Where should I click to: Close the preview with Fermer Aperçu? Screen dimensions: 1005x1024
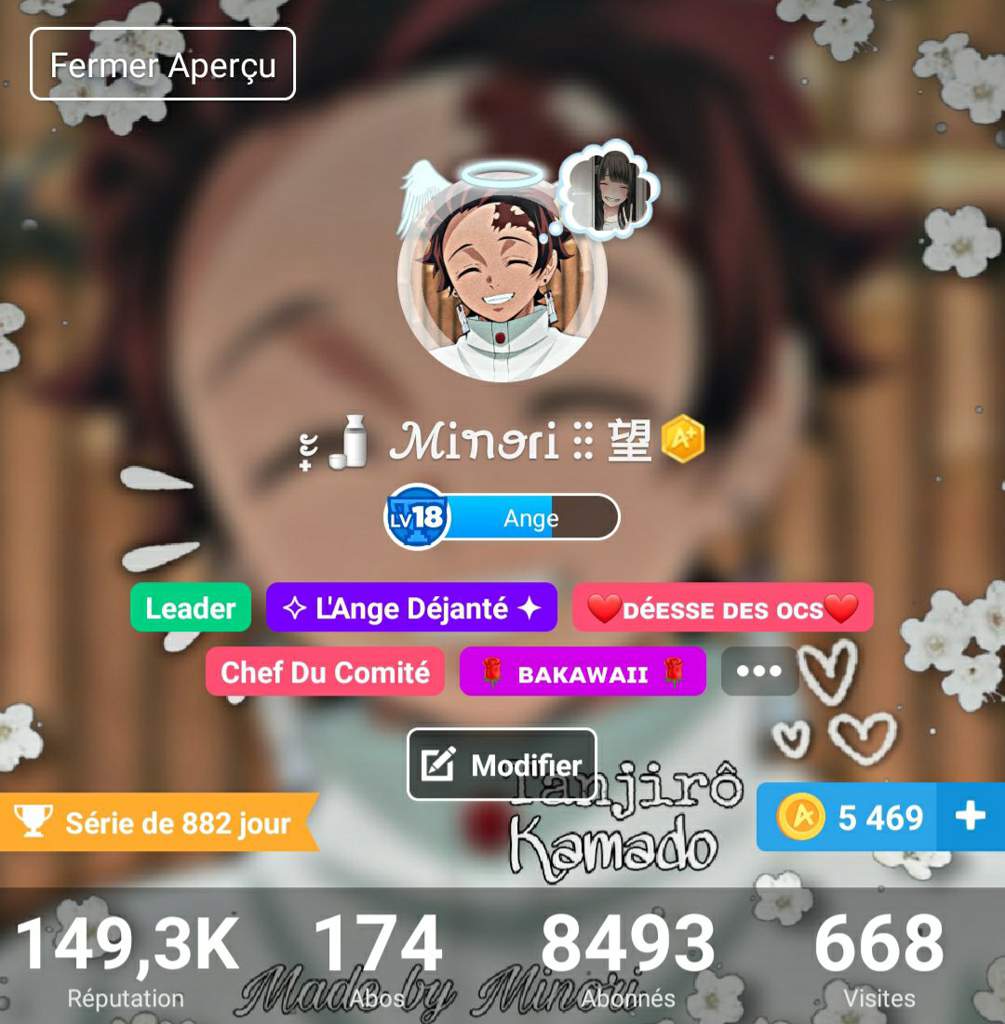point(163,65)
